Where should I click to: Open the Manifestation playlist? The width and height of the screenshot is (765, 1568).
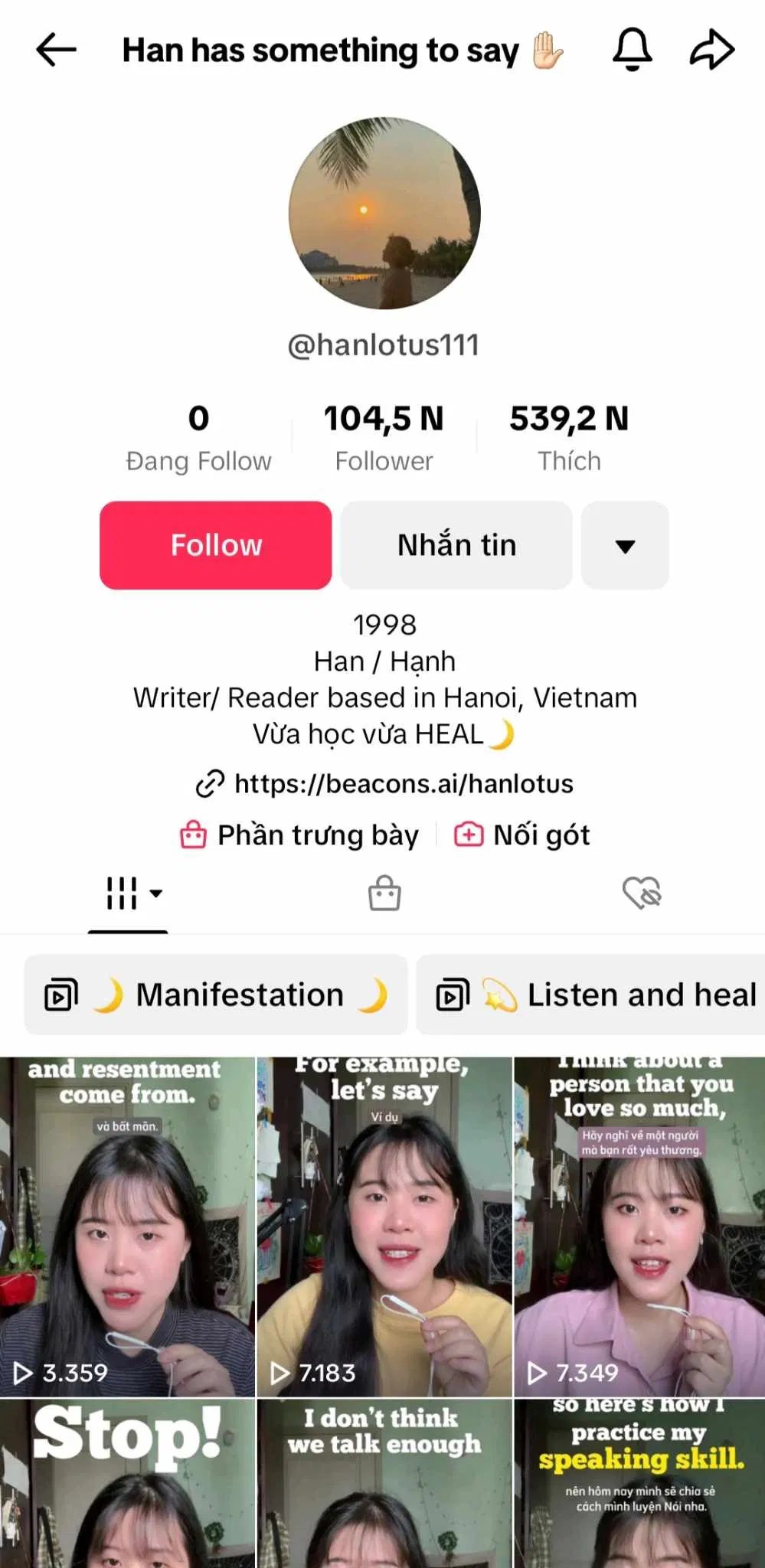click(215, 995)
